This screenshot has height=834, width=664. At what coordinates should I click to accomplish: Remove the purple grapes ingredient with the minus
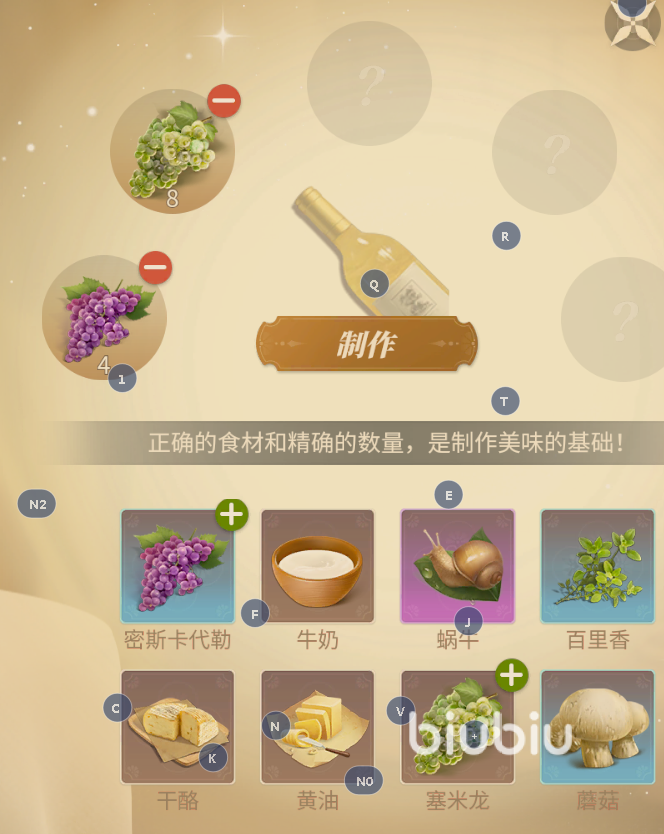pyautogui.click(x=155, y=268)
